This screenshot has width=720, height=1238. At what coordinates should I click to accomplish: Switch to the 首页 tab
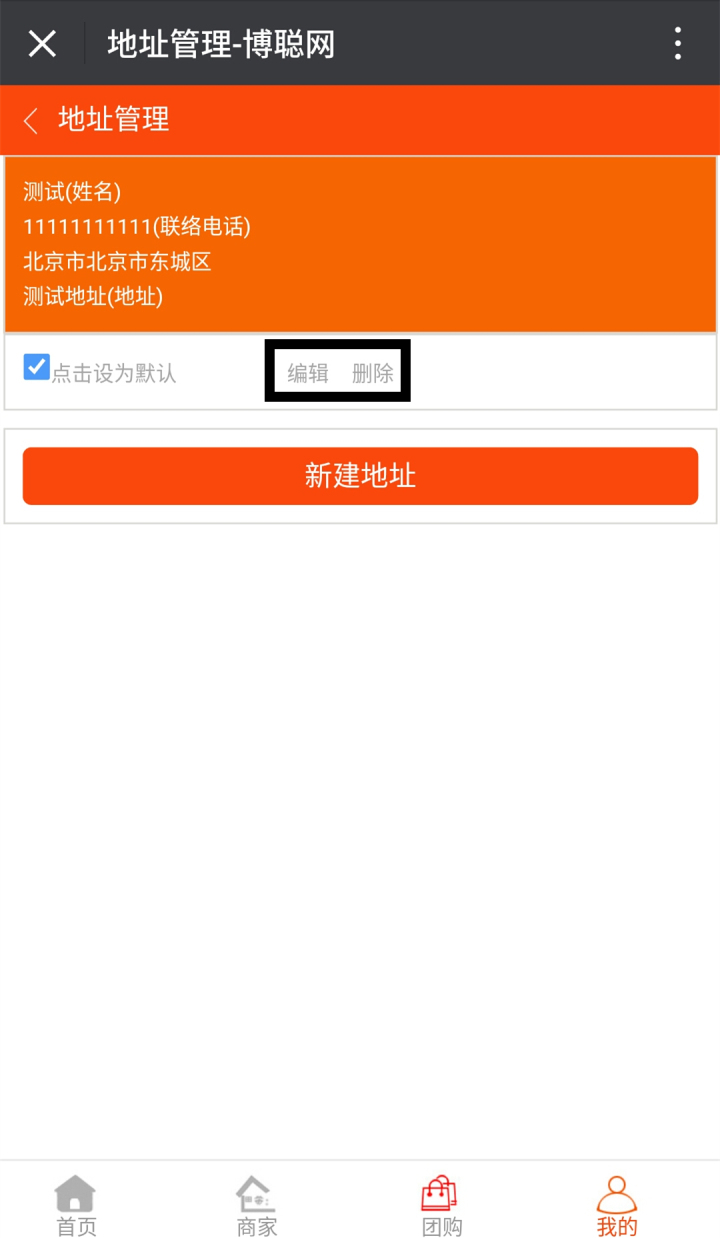tap(76, 1205)
